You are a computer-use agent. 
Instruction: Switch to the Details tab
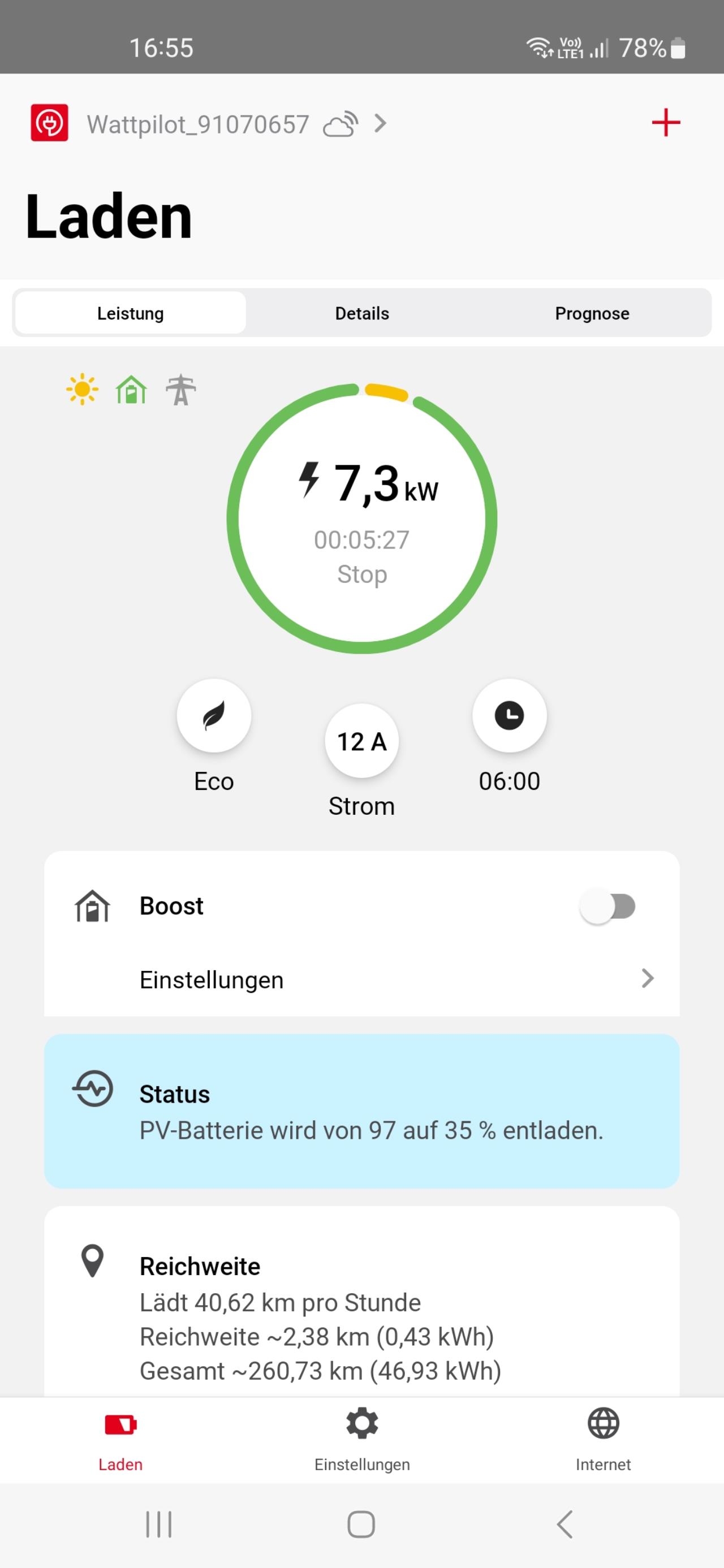pos(361,313)
